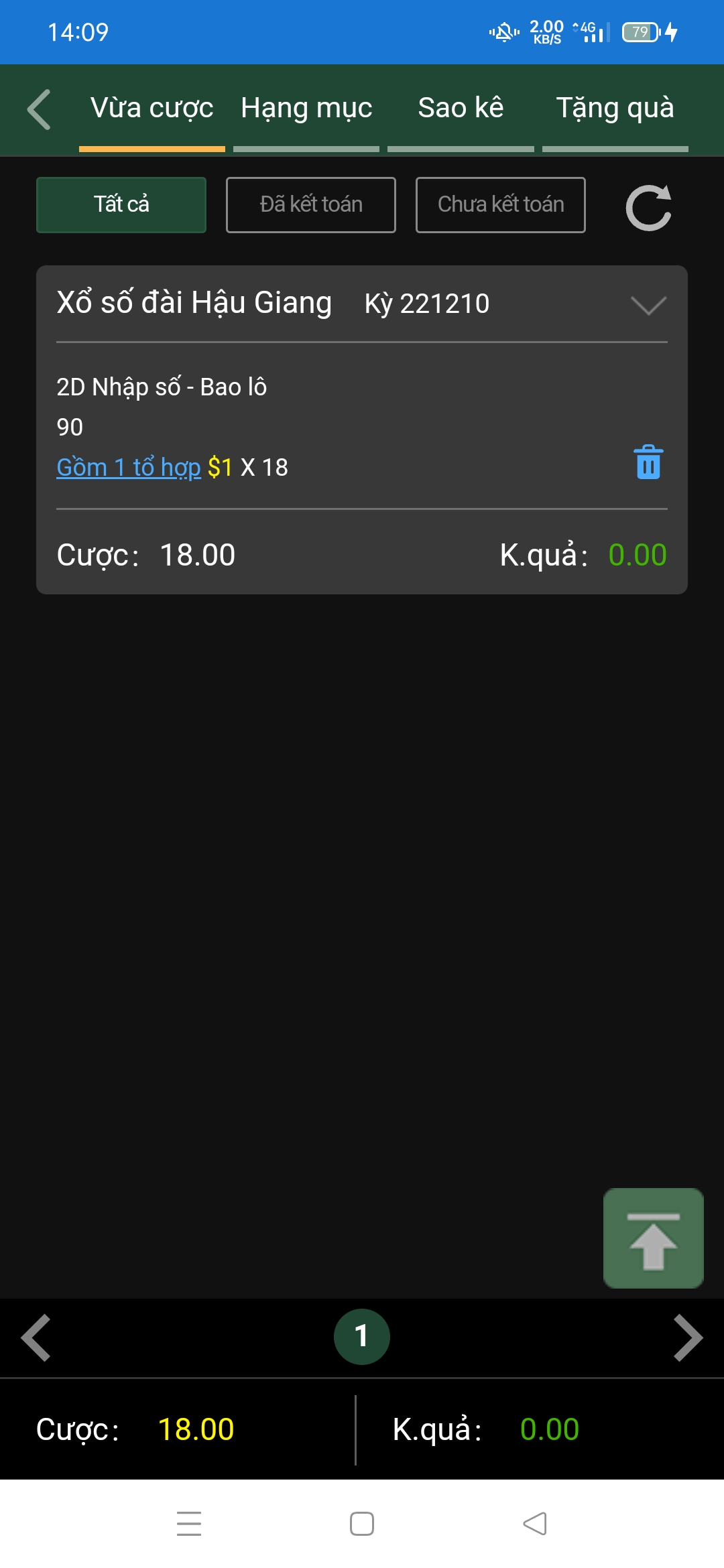
Task: Select page 1 indicator
Action: pos(362,1336)
